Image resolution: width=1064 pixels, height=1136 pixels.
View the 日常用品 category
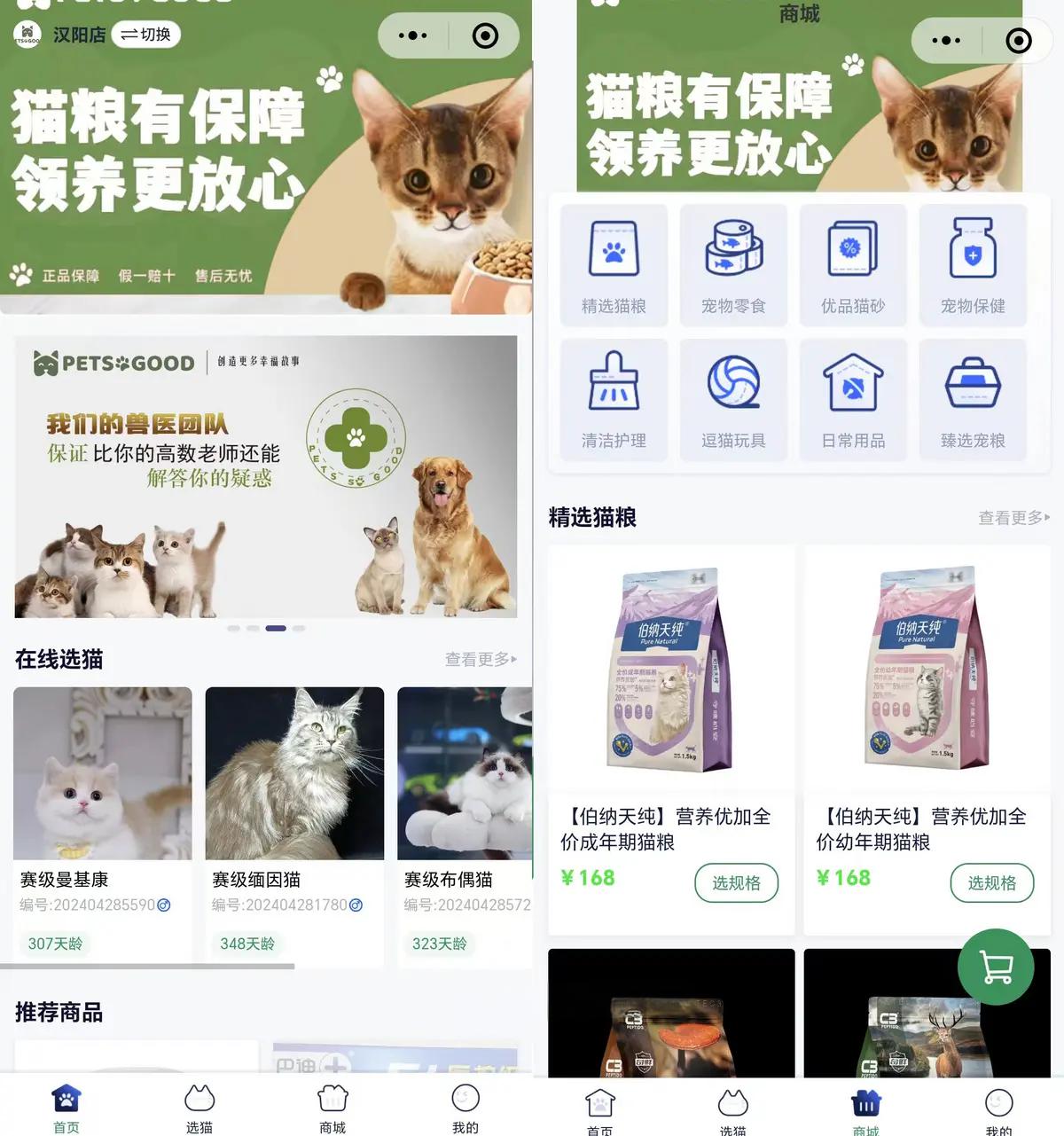pos(853,400)
